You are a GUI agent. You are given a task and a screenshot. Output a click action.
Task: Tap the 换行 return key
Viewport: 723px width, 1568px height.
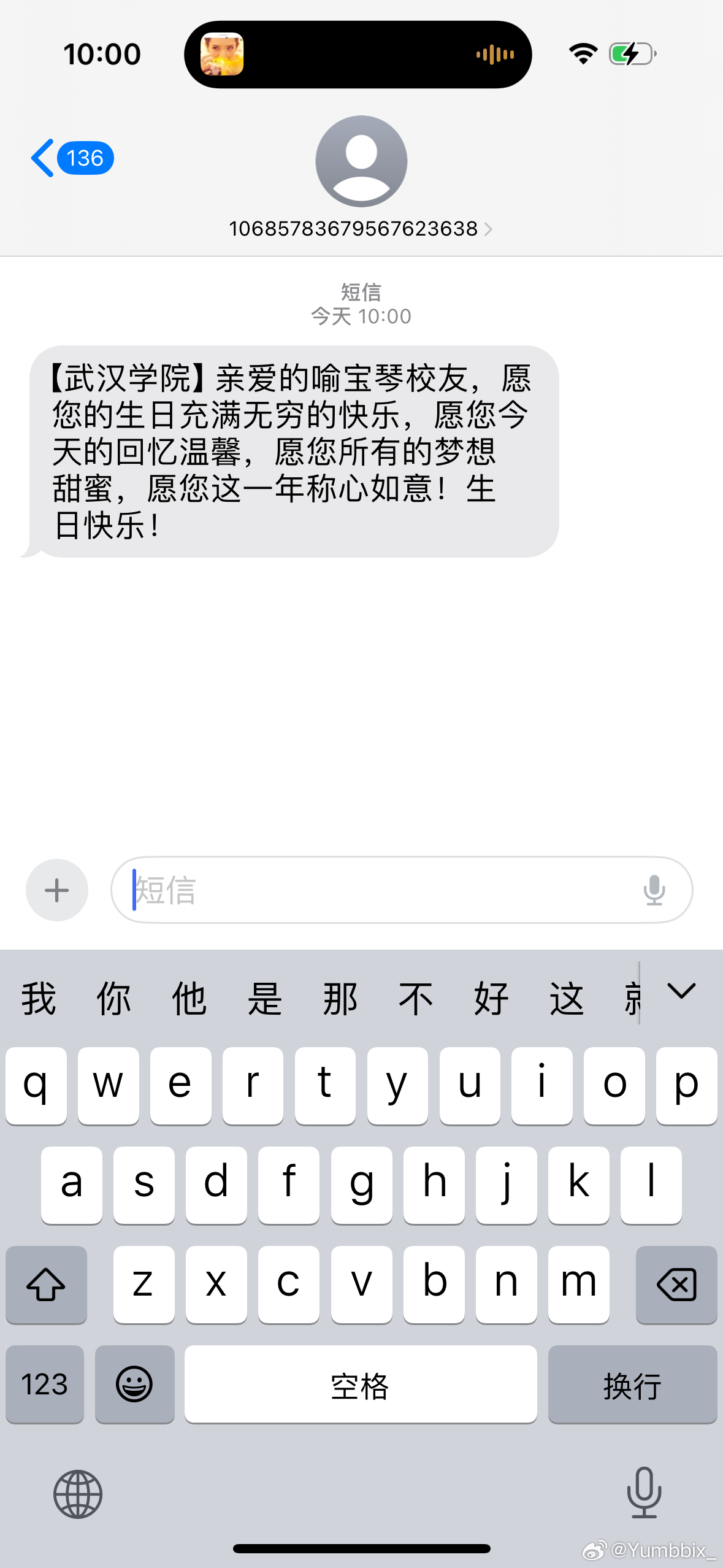click(x=632, y=1384)
